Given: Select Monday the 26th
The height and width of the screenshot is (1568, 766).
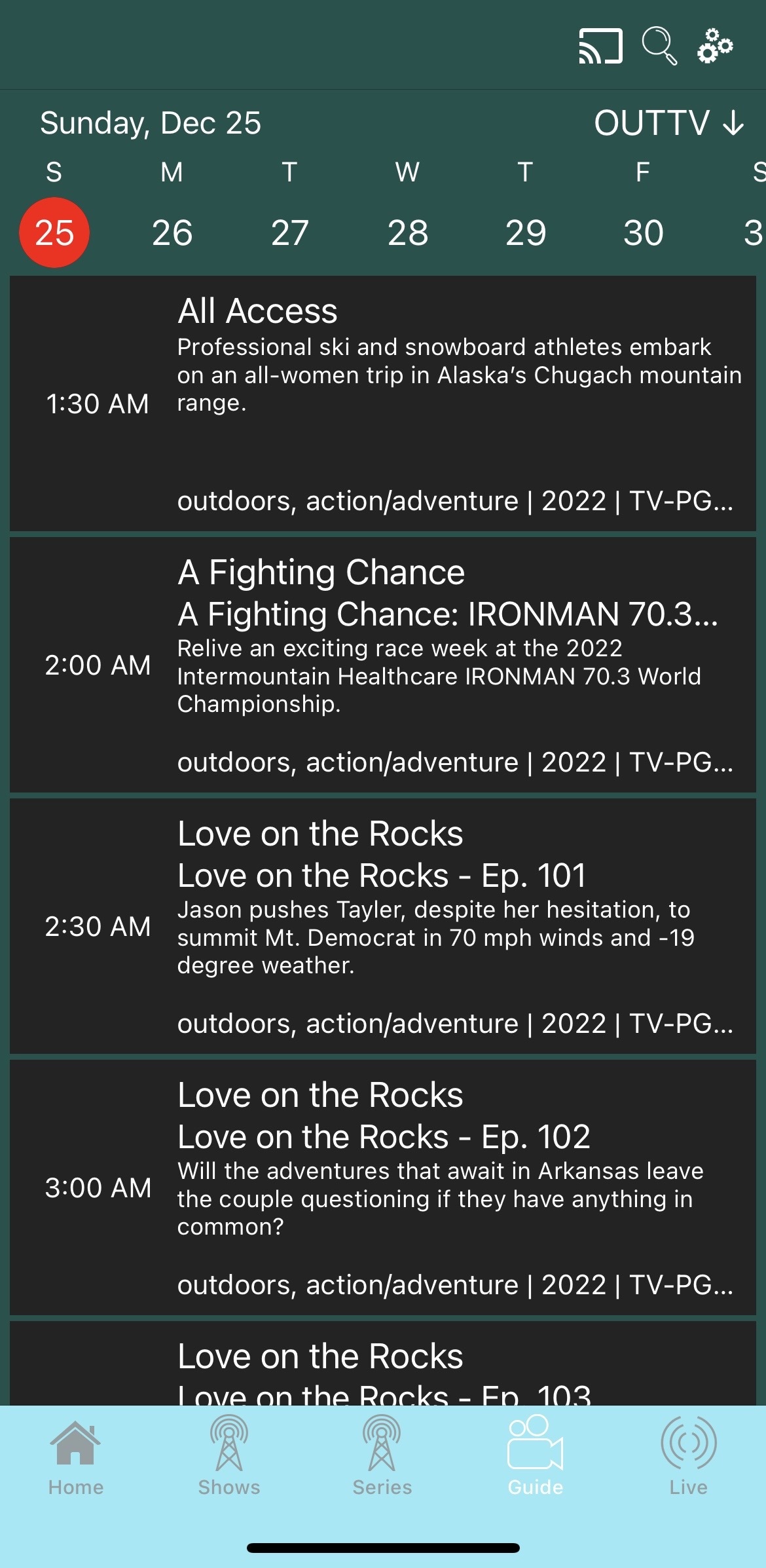Looking at the screenshot, I should tap(172, 233).
